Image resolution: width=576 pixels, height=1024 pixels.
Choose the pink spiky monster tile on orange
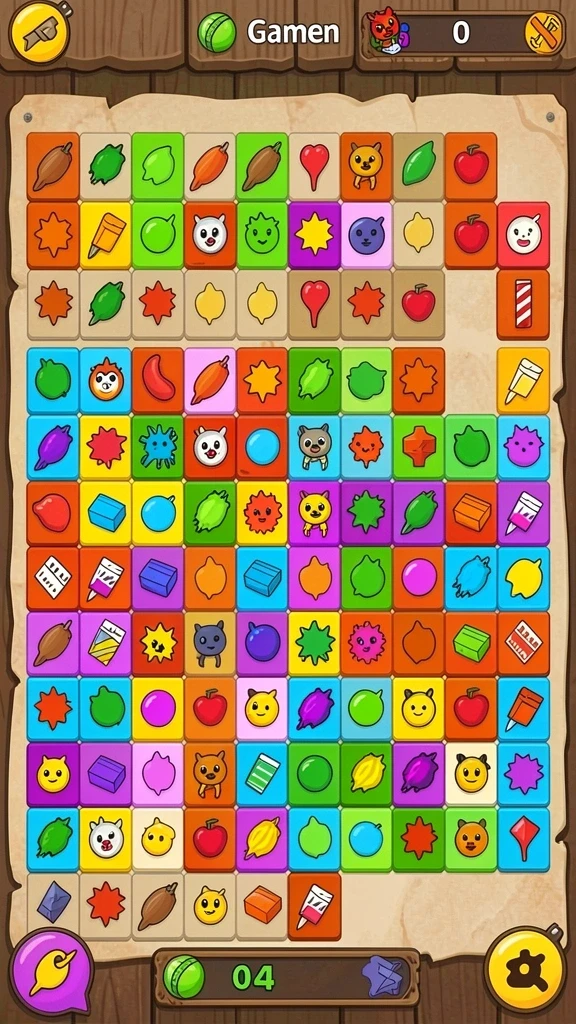tap(366, 644)
